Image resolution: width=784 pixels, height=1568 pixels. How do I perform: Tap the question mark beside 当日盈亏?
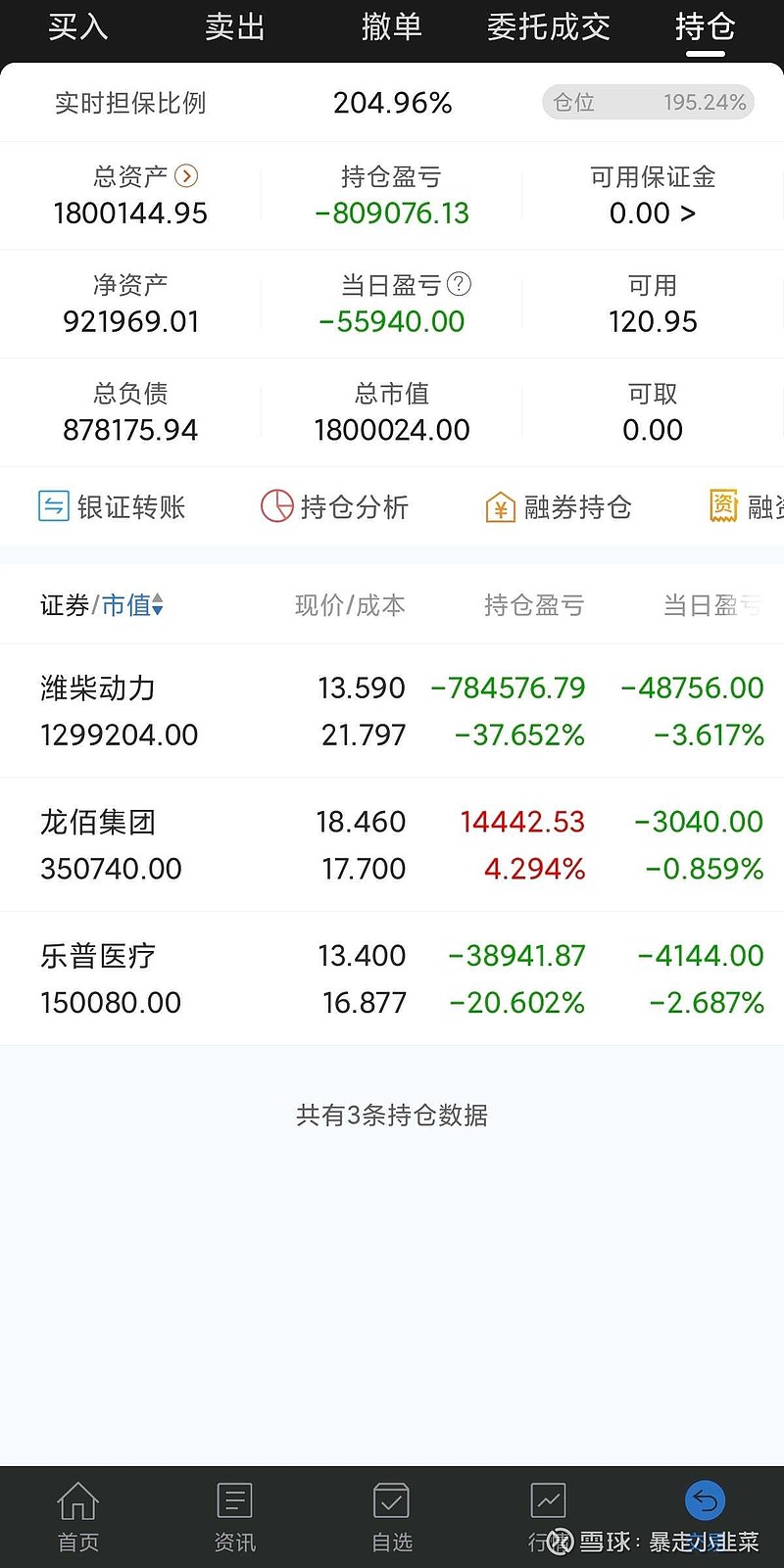(x=456, y=285)
